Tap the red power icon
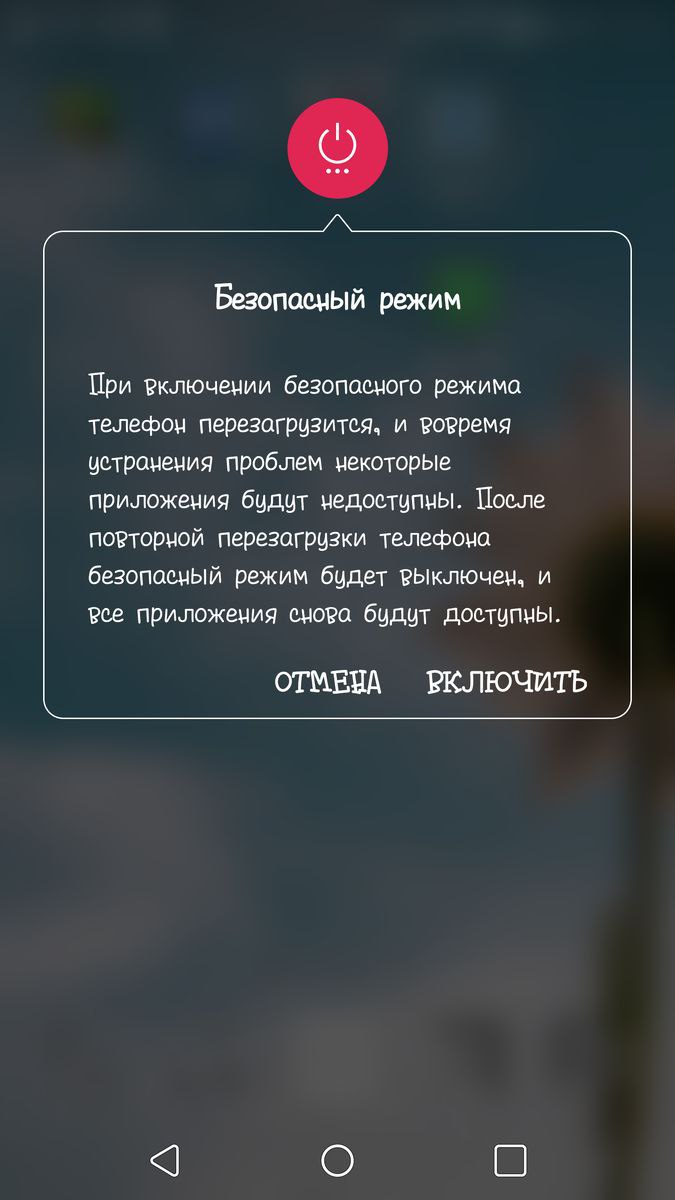This screenshot has height=1200, width=675. click(338, 149)
